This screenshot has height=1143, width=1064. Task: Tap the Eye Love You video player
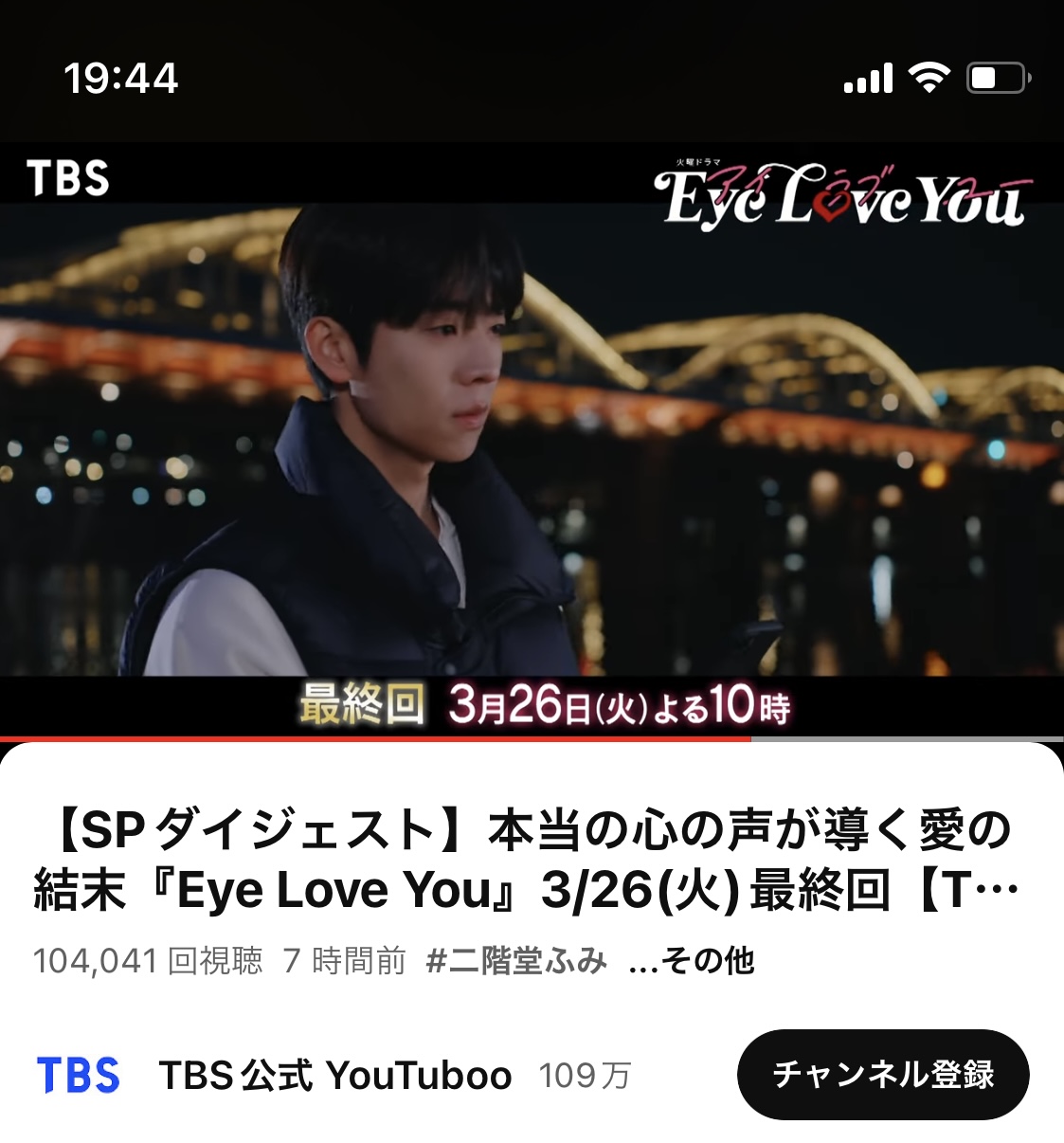[531, 438]
